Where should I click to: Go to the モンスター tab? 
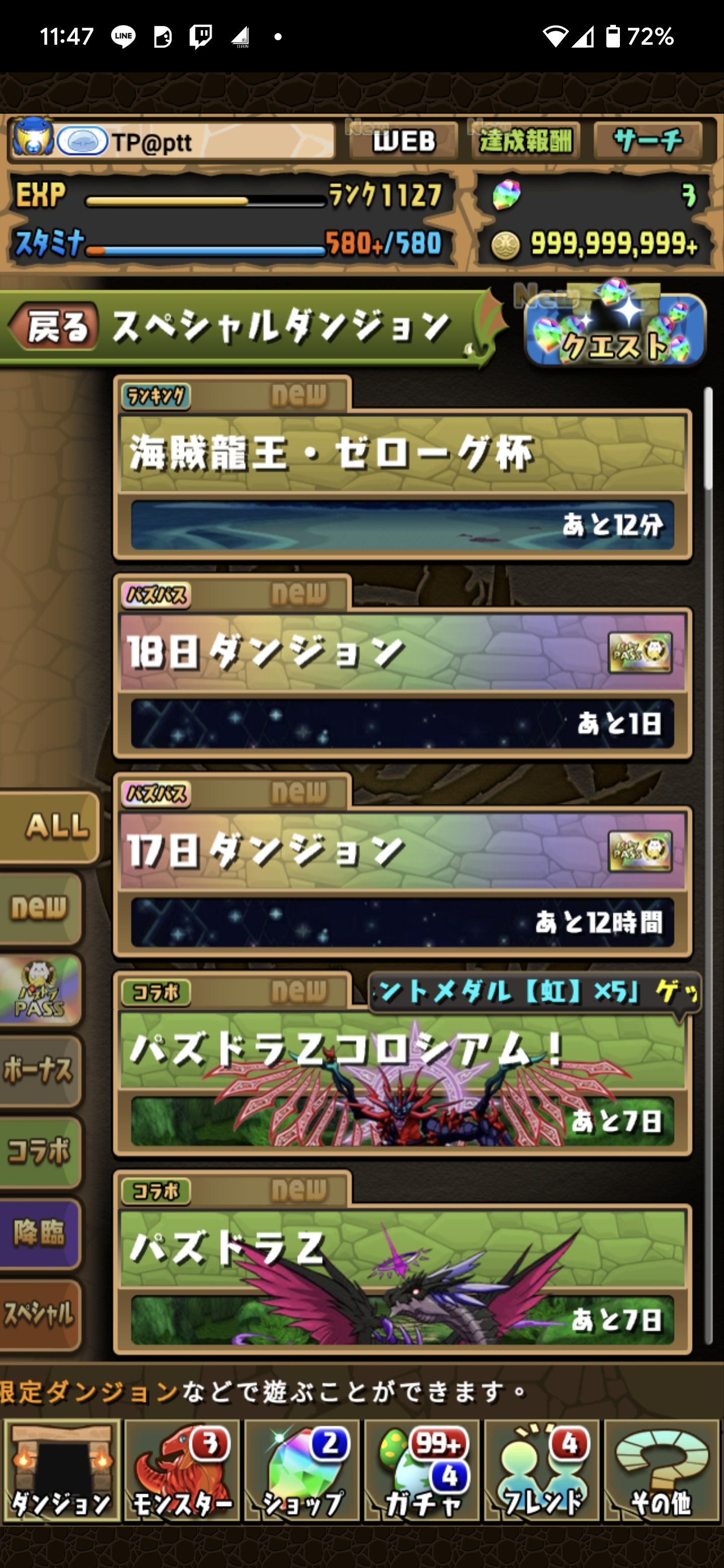[182, 1471]
